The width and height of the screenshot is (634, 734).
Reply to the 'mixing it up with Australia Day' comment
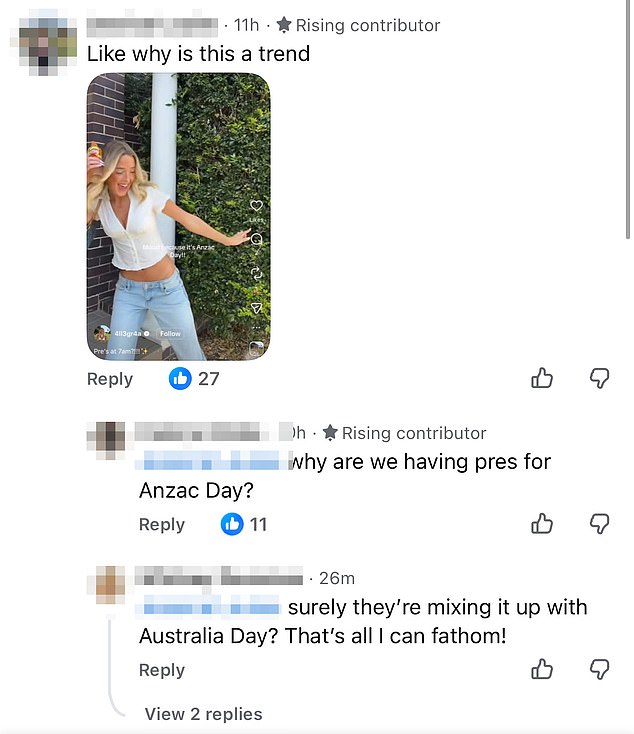pyautogui.click(x=162, y=670)
